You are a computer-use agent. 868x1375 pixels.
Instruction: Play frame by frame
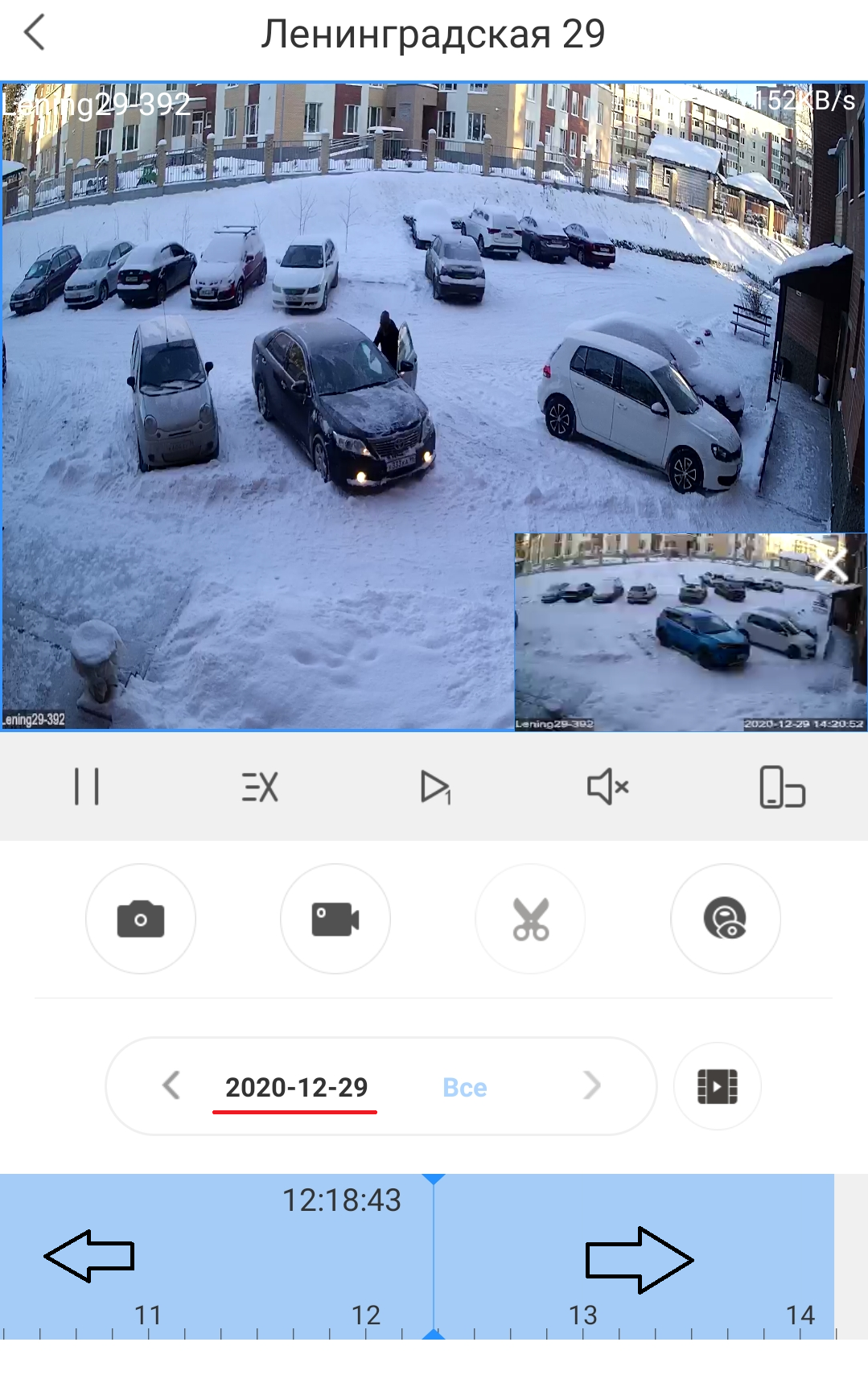click(x=434, y=786)
